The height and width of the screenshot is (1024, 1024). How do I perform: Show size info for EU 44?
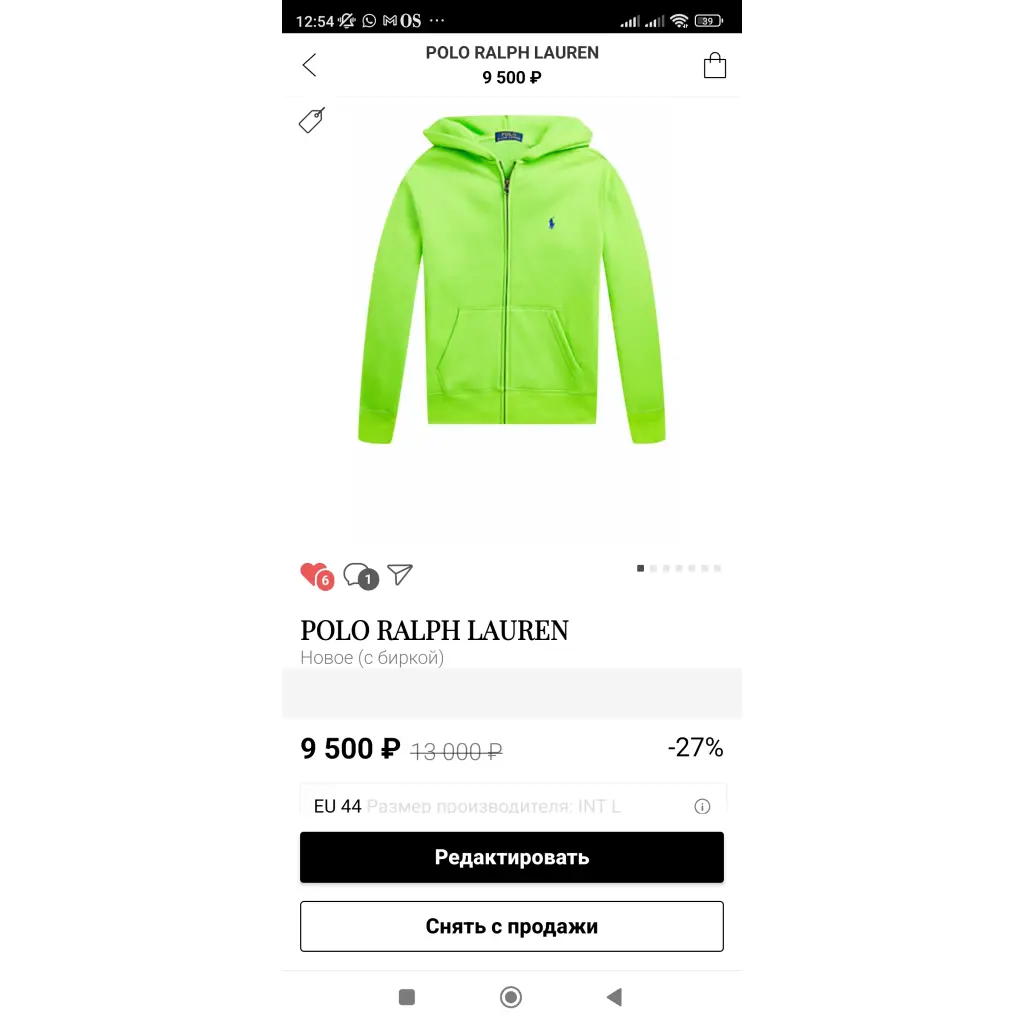pos(702,806)
